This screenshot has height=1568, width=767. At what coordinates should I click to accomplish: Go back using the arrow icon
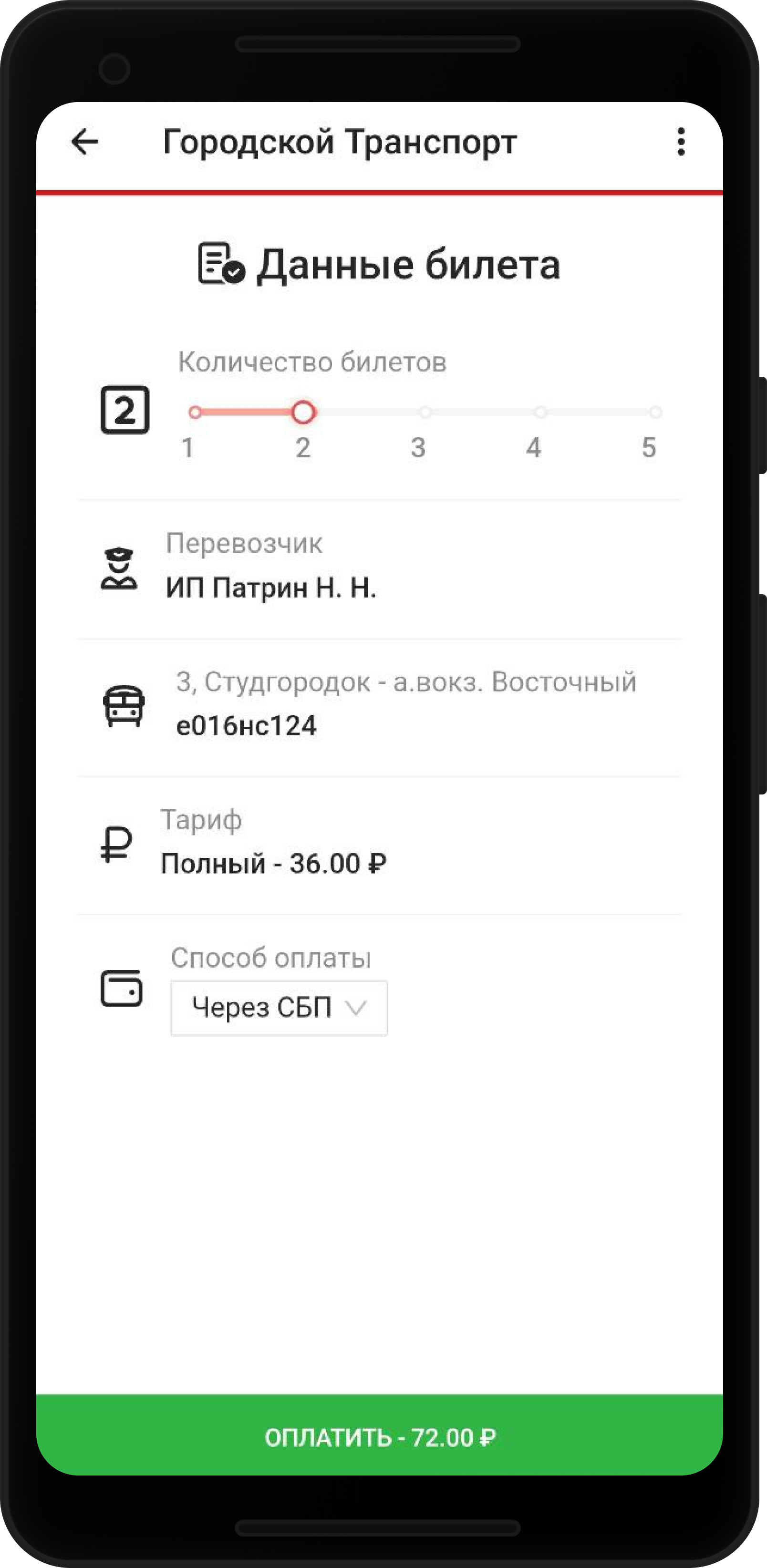coord(84,142)
